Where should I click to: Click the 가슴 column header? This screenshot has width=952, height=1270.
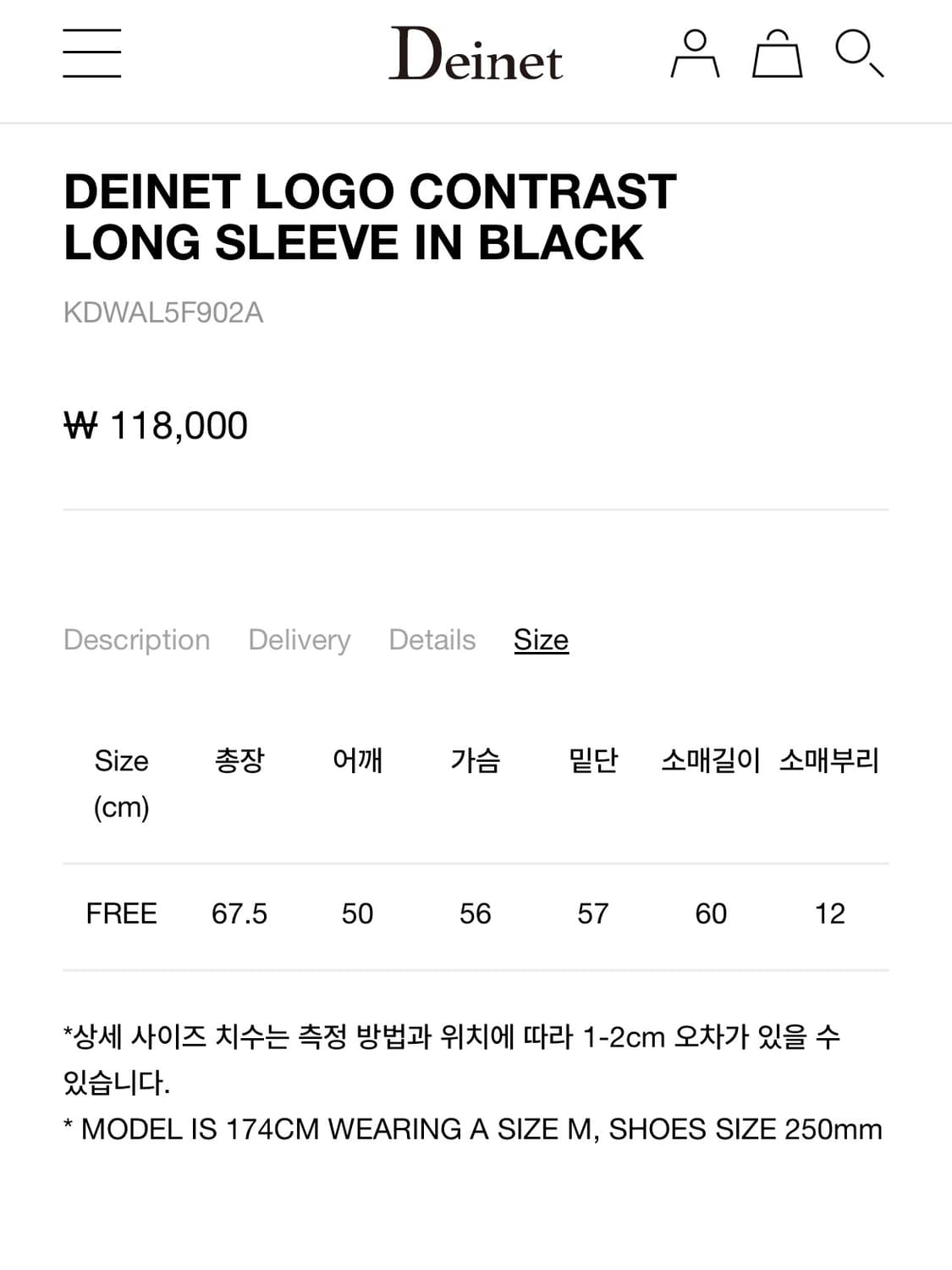[476, 762]
